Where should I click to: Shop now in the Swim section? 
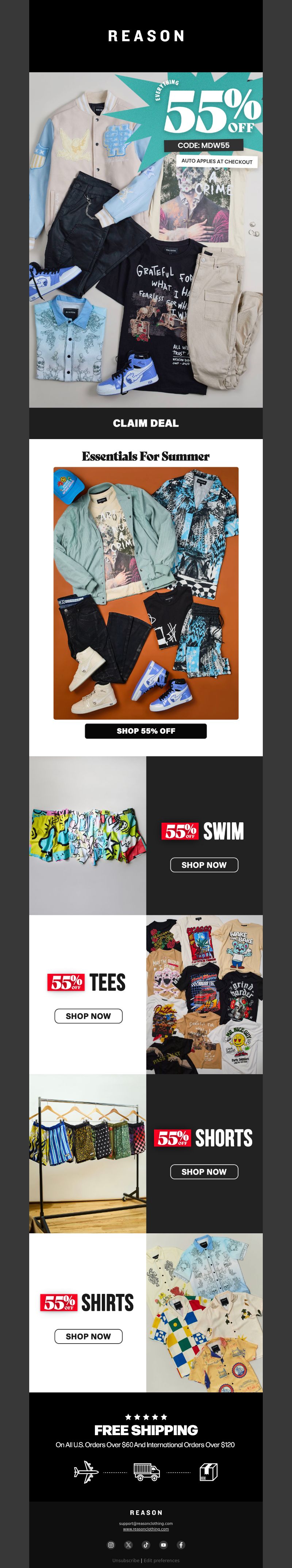(x=204, y=864)
